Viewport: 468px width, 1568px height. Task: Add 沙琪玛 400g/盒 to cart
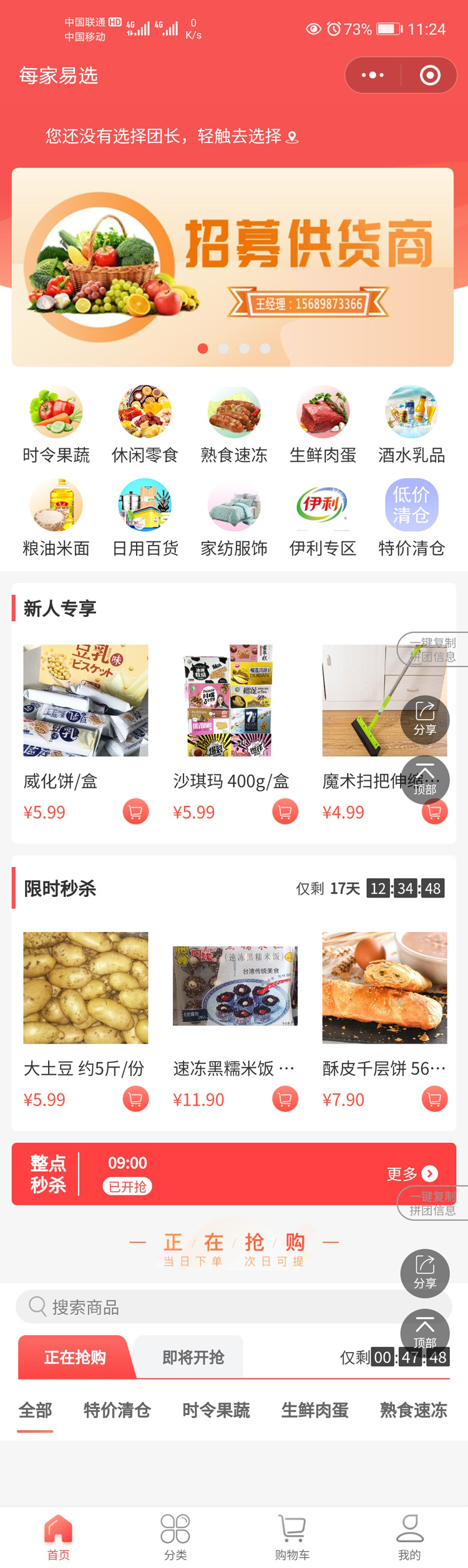285,811
